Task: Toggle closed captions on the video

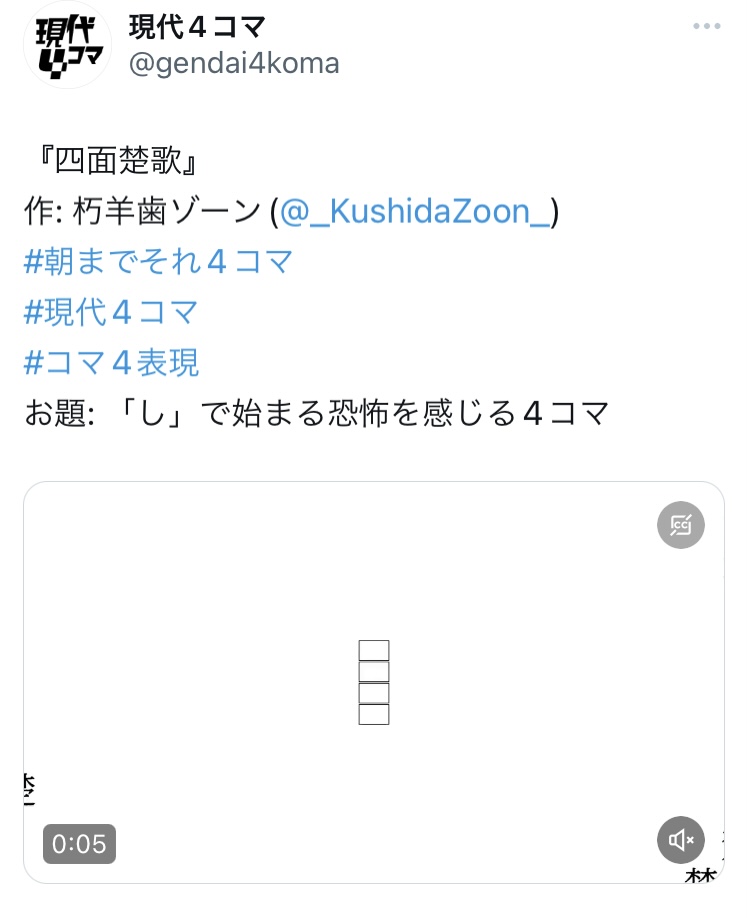Action: 681,524
